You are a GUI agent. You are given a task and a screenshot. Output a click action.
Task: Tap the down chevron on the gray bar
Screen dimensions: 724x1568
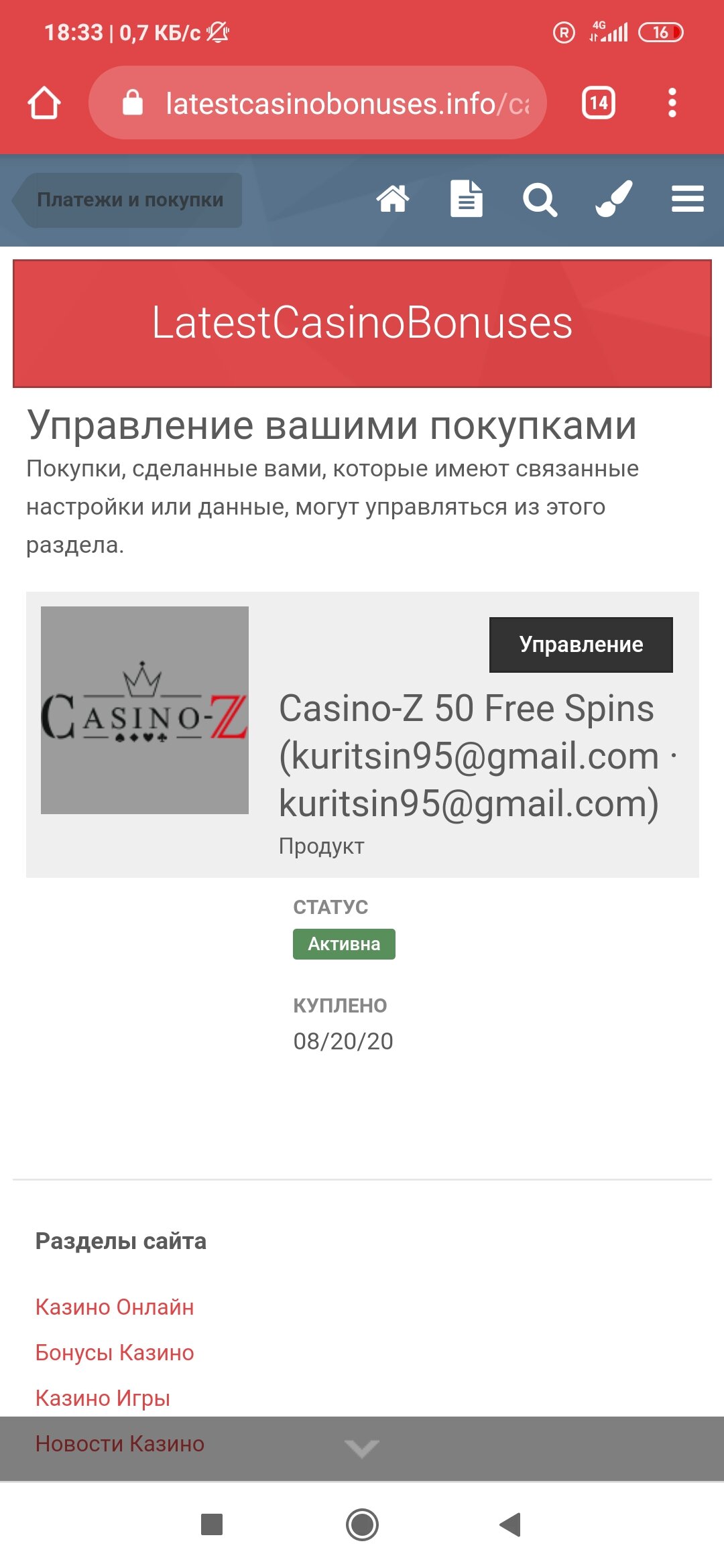coord(362,1449)
